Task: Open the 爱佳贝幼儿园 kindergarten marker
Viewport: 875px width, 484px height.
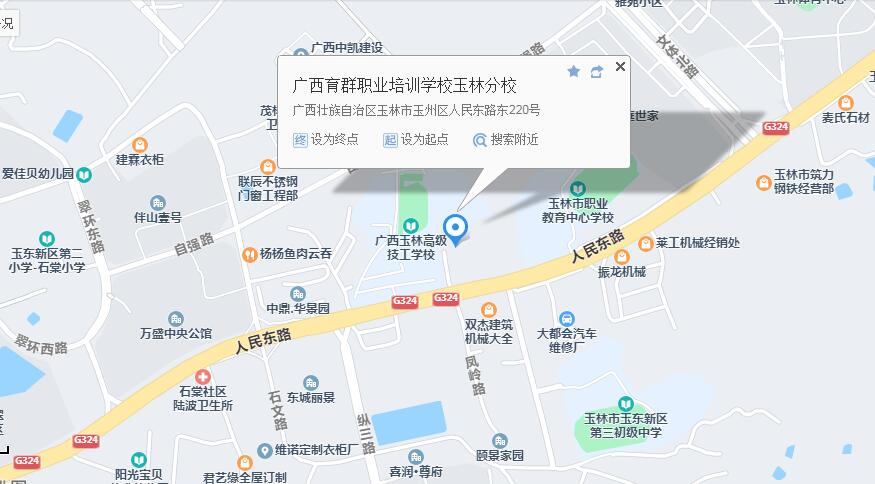Action: pos(85,174)
